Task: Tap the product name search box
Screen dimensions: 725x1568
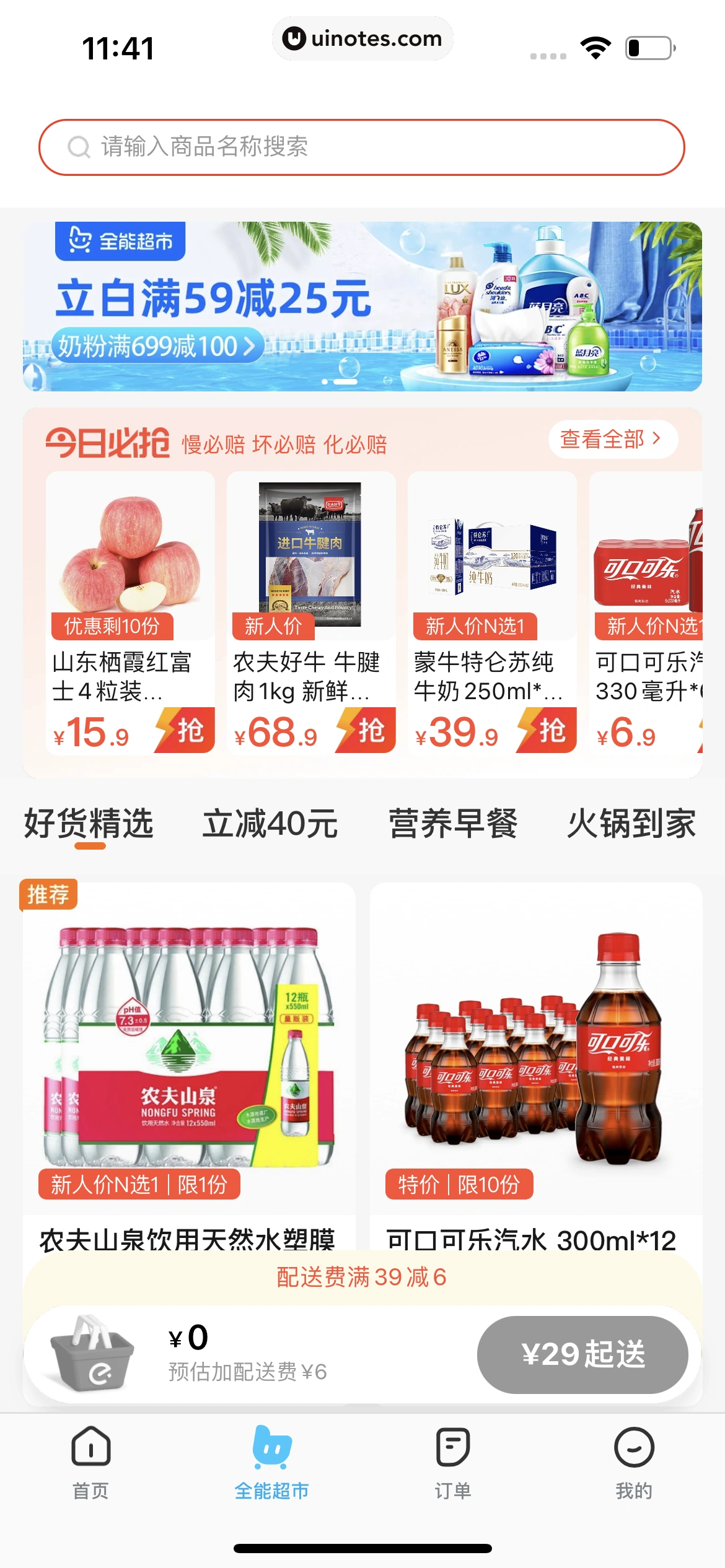Action: (362, 147)
